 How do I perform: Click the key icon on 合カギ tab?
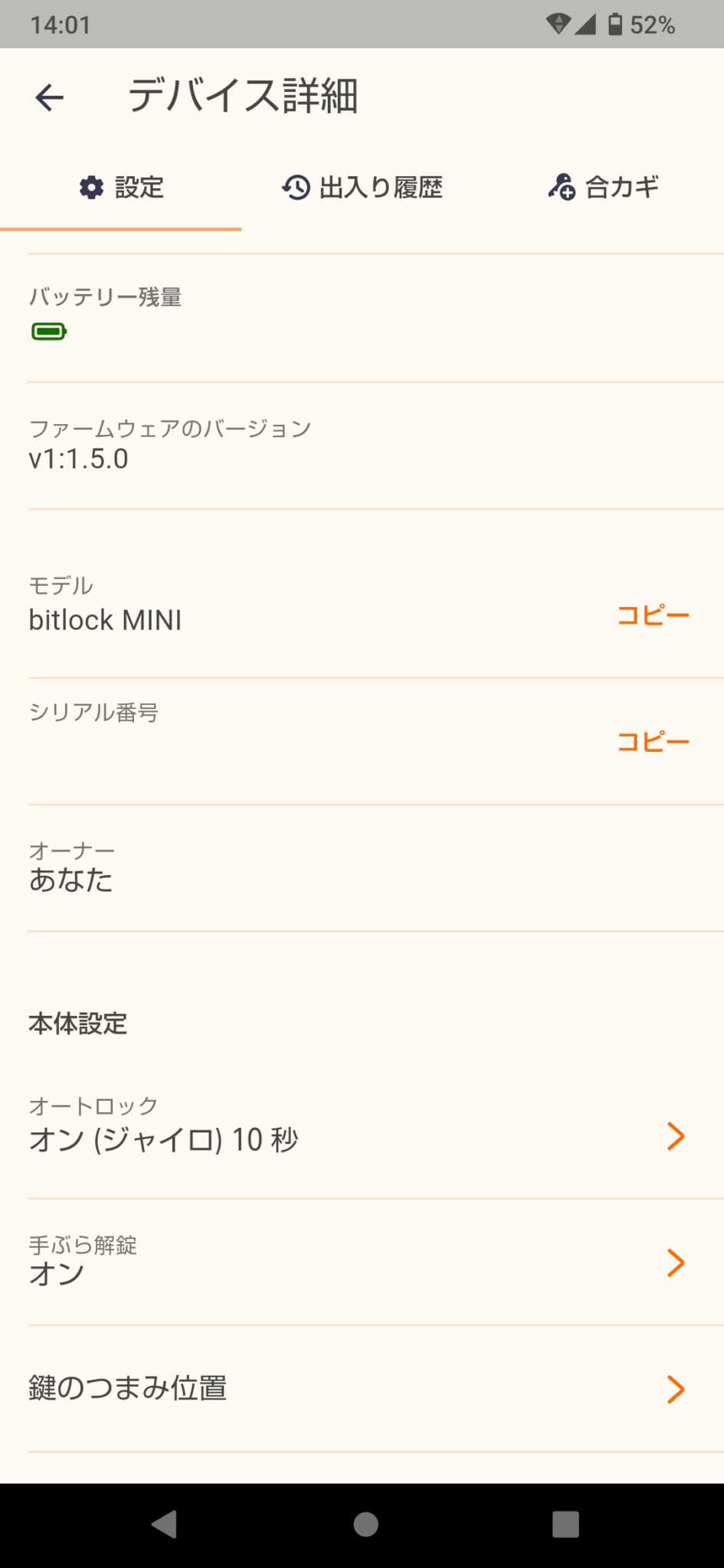coord(560,187)
